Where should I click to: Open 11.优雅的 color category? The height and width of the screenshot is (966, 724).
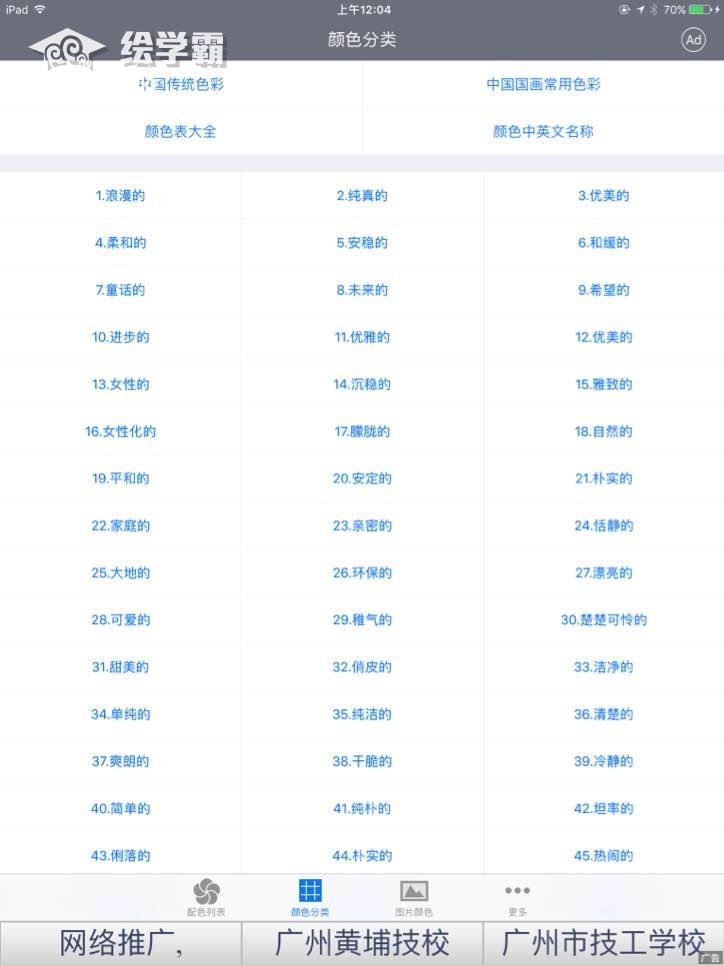click(362, 337)
